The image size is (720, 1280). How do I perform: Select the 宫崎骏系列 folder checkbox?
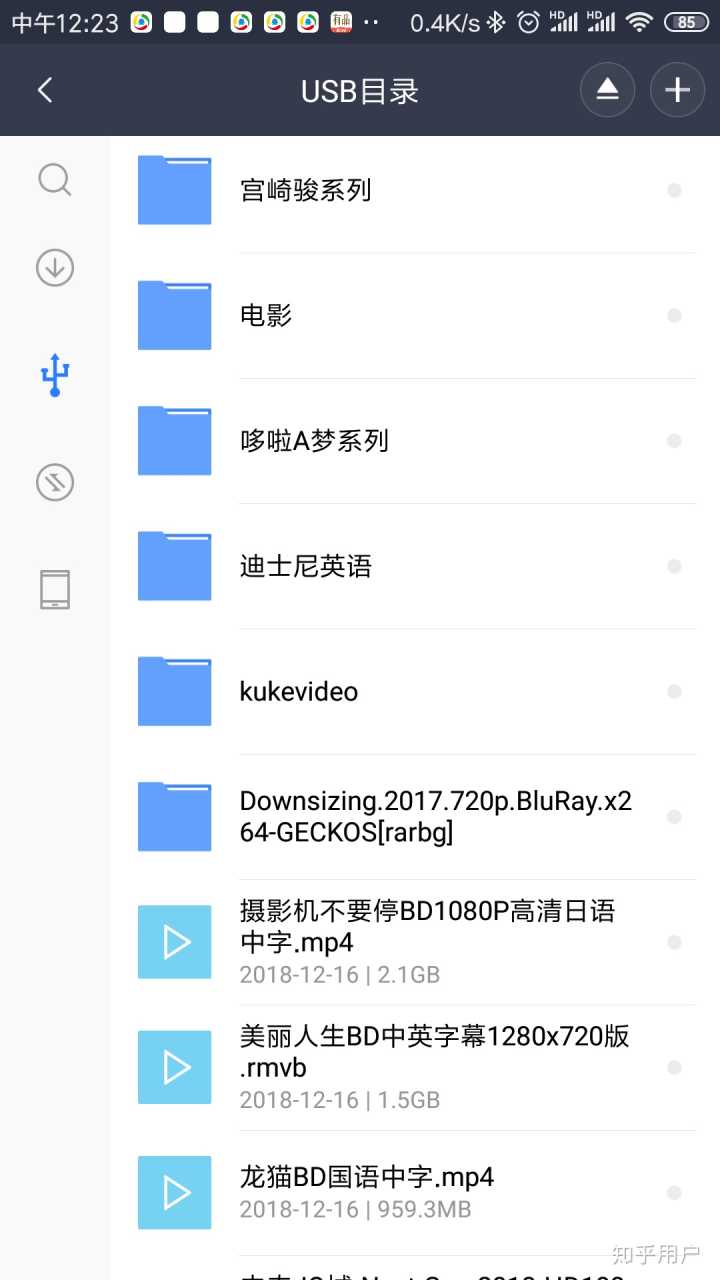pos(675,190)
